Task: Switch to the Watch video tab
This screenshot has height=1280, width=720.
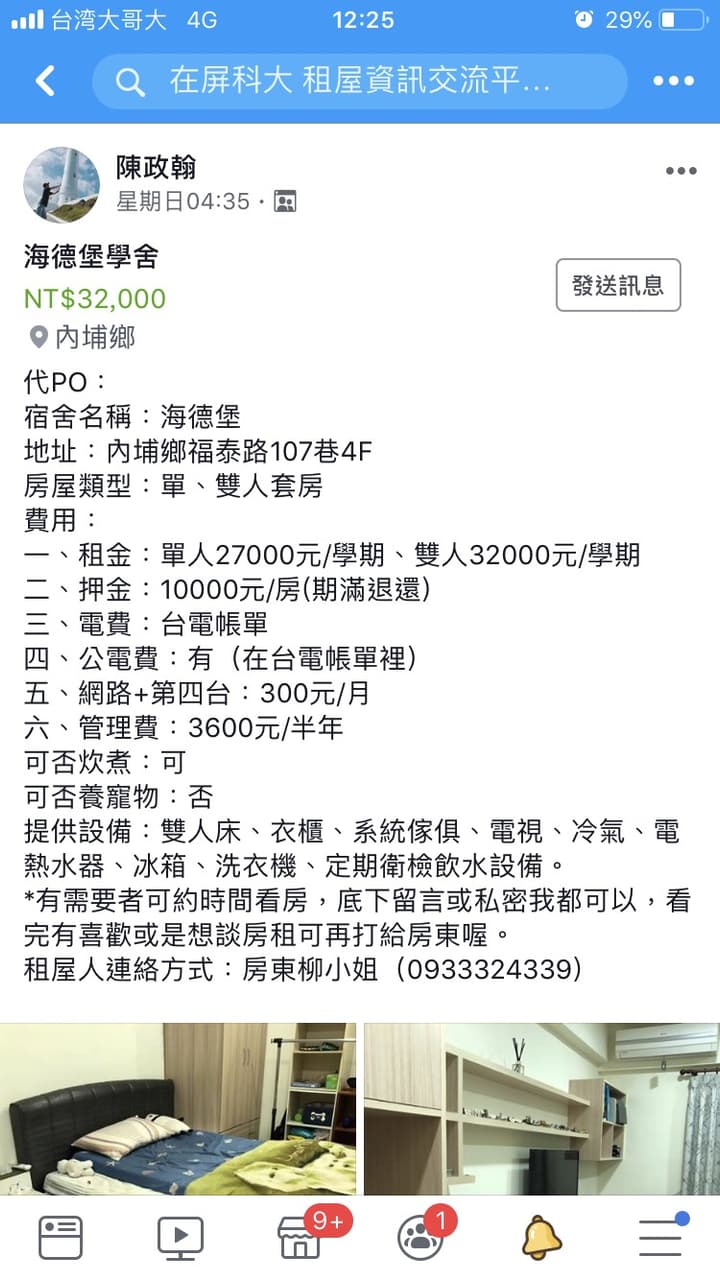Action: tap(180, 1238)
